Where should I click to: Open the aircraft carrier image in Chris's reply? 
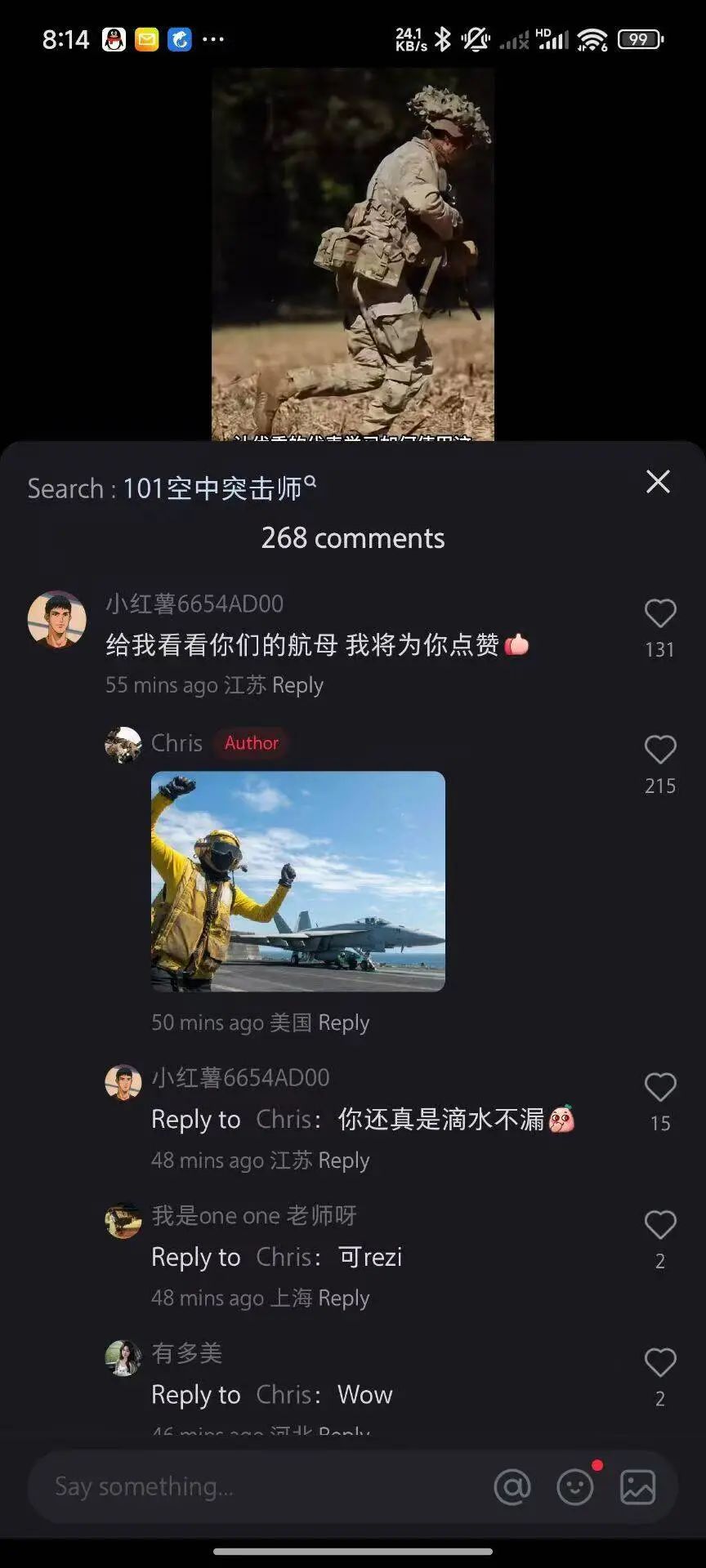(x=298, y=881)
